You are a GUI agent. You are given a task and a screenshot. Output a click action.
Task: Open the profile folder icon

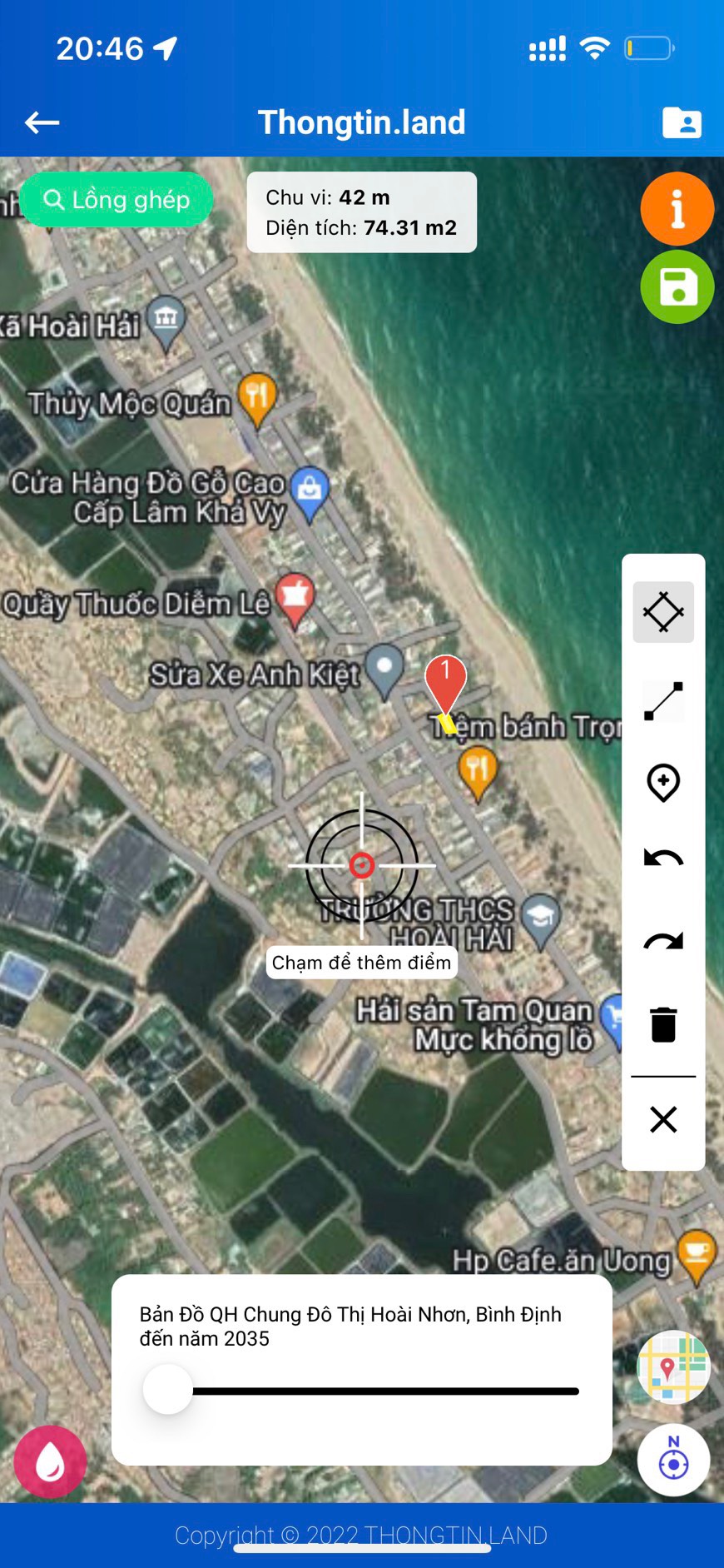[x=682, y=122]
